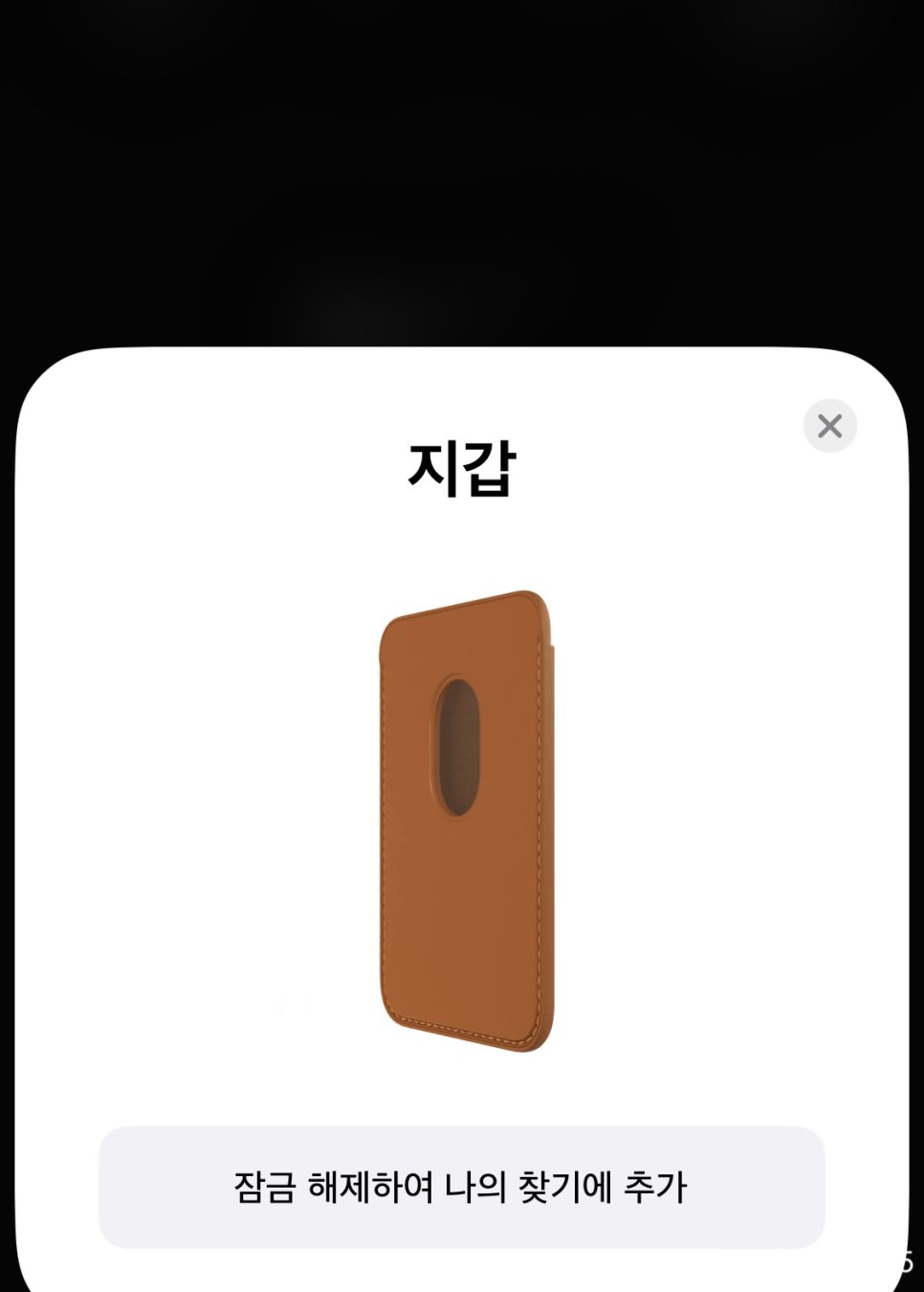924x1292 pixels.
Task: Dismiss the wallet setup card
Action: coord(829,426)
